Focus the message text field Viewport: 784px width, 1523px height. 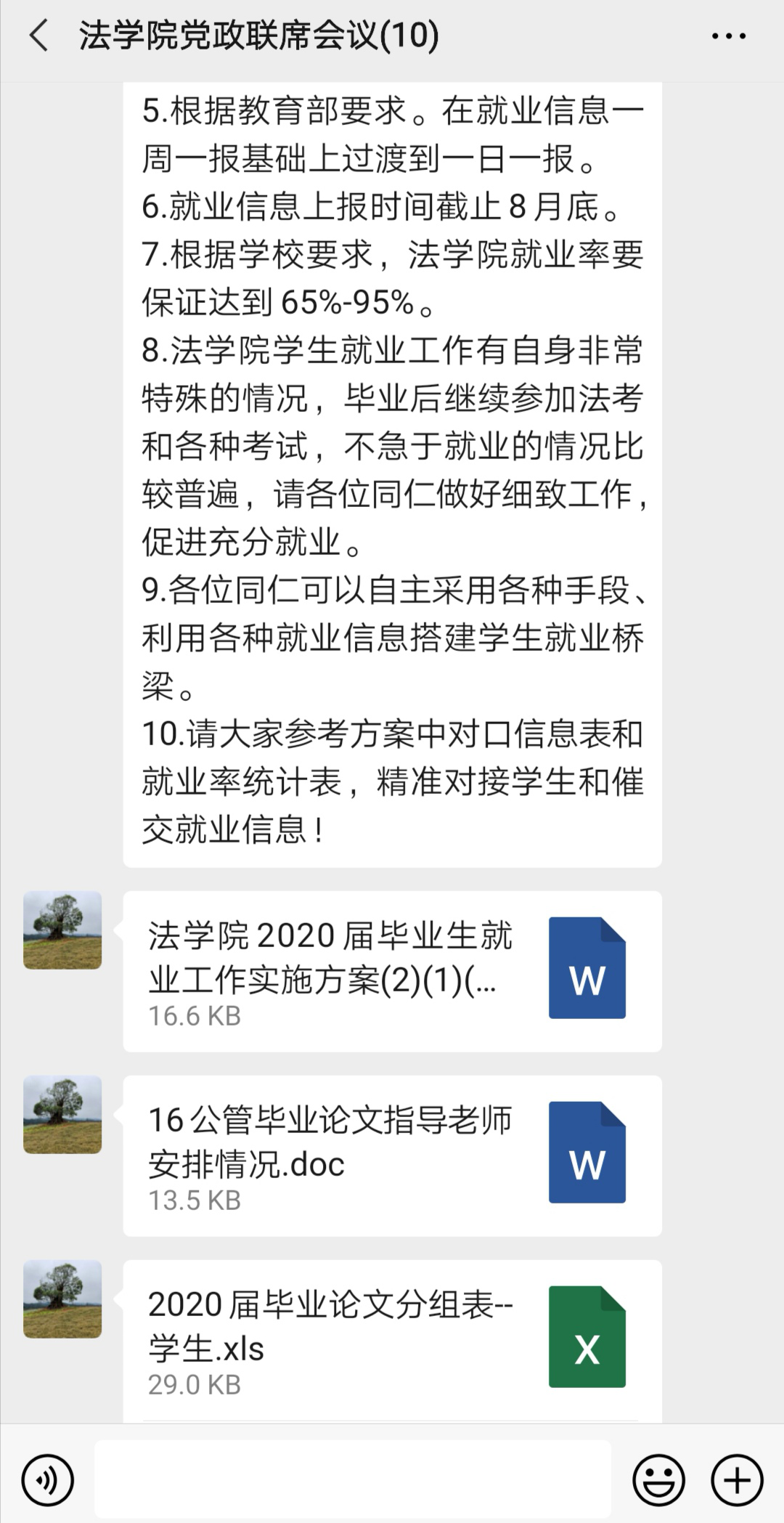(353, 1479)
